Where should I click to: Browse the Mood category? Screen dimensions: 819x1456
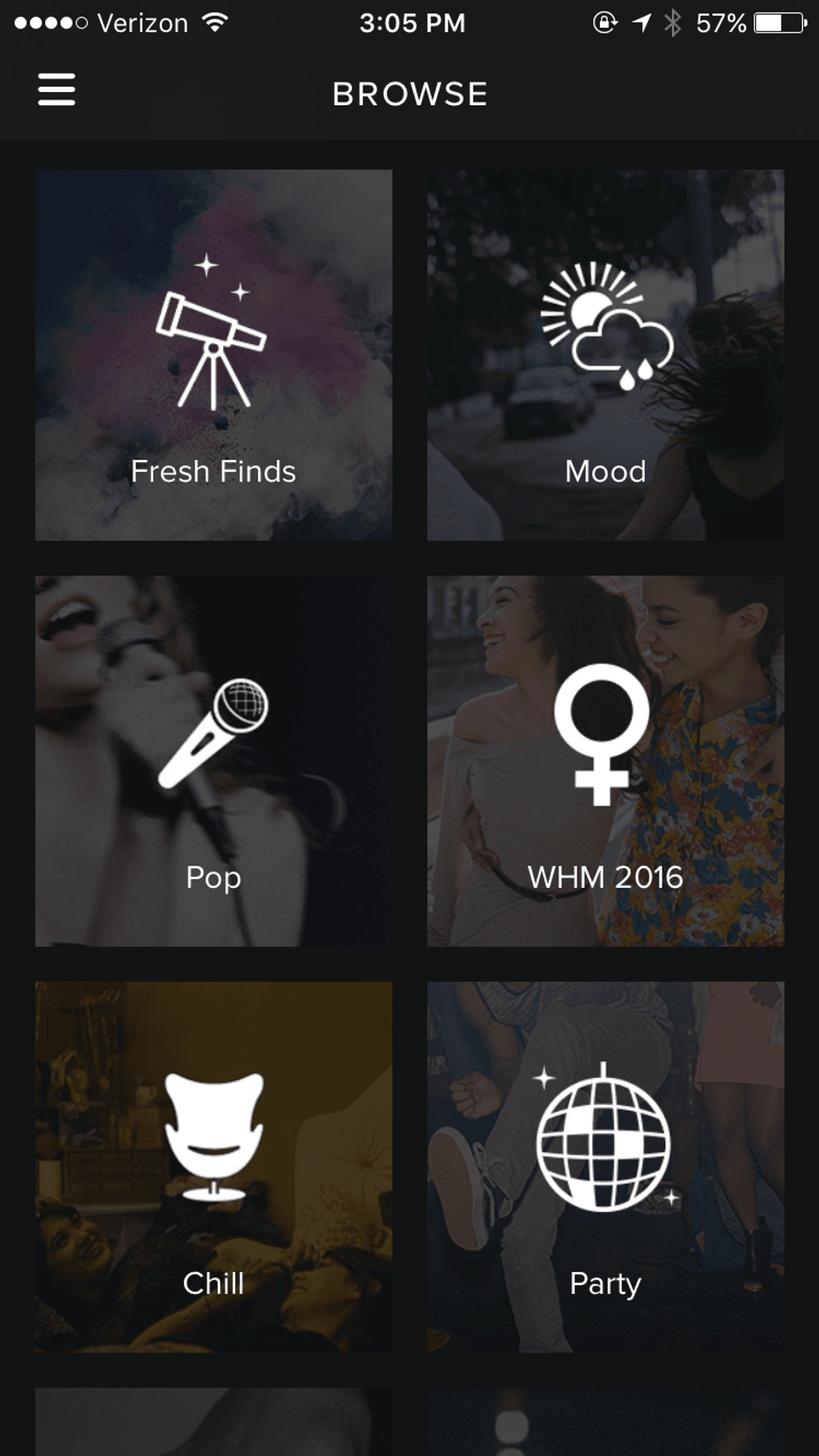coord(605,355)
